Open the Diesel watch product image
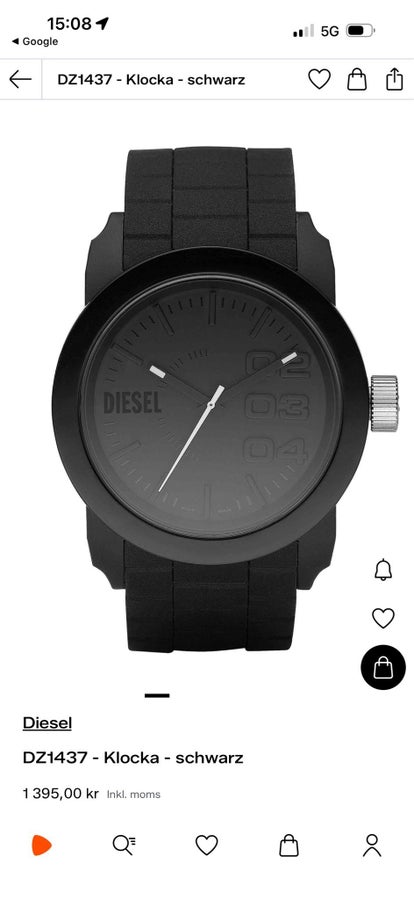 (226, 399)
